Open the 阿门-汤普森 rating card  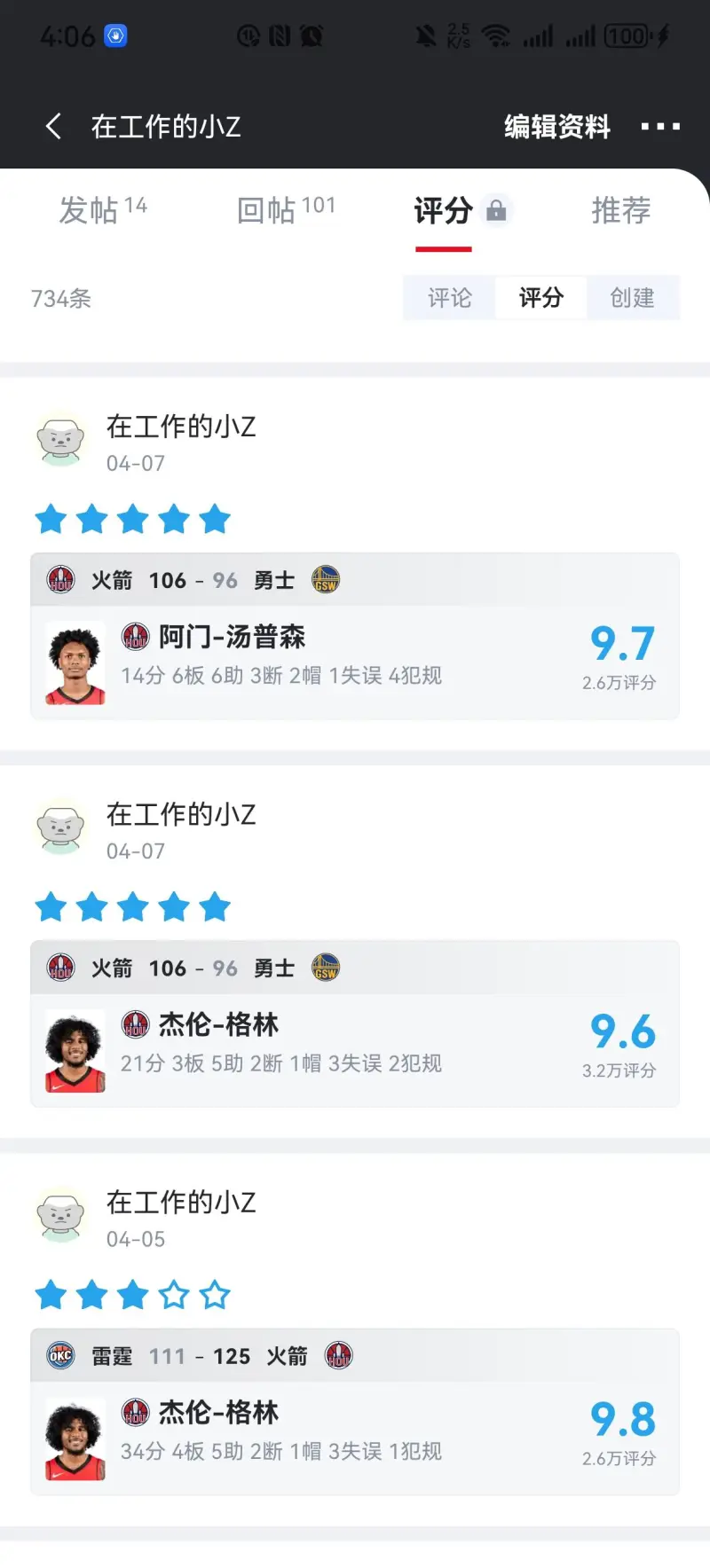coord(355,661)
